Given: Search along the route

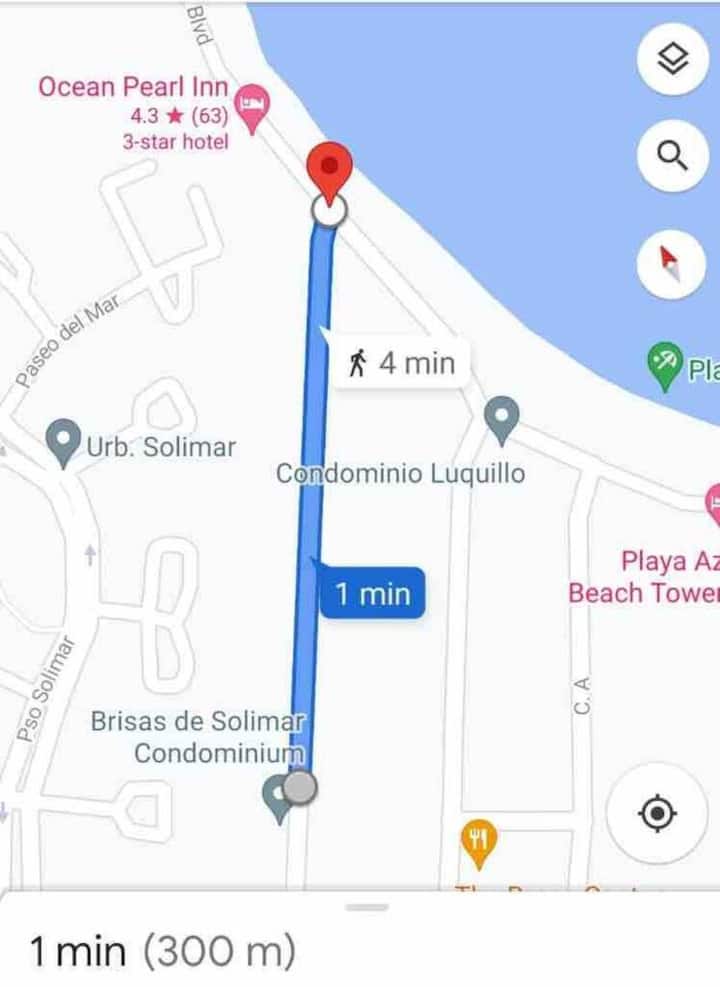Looking at the screenshot, I should [x=673, y=155].
